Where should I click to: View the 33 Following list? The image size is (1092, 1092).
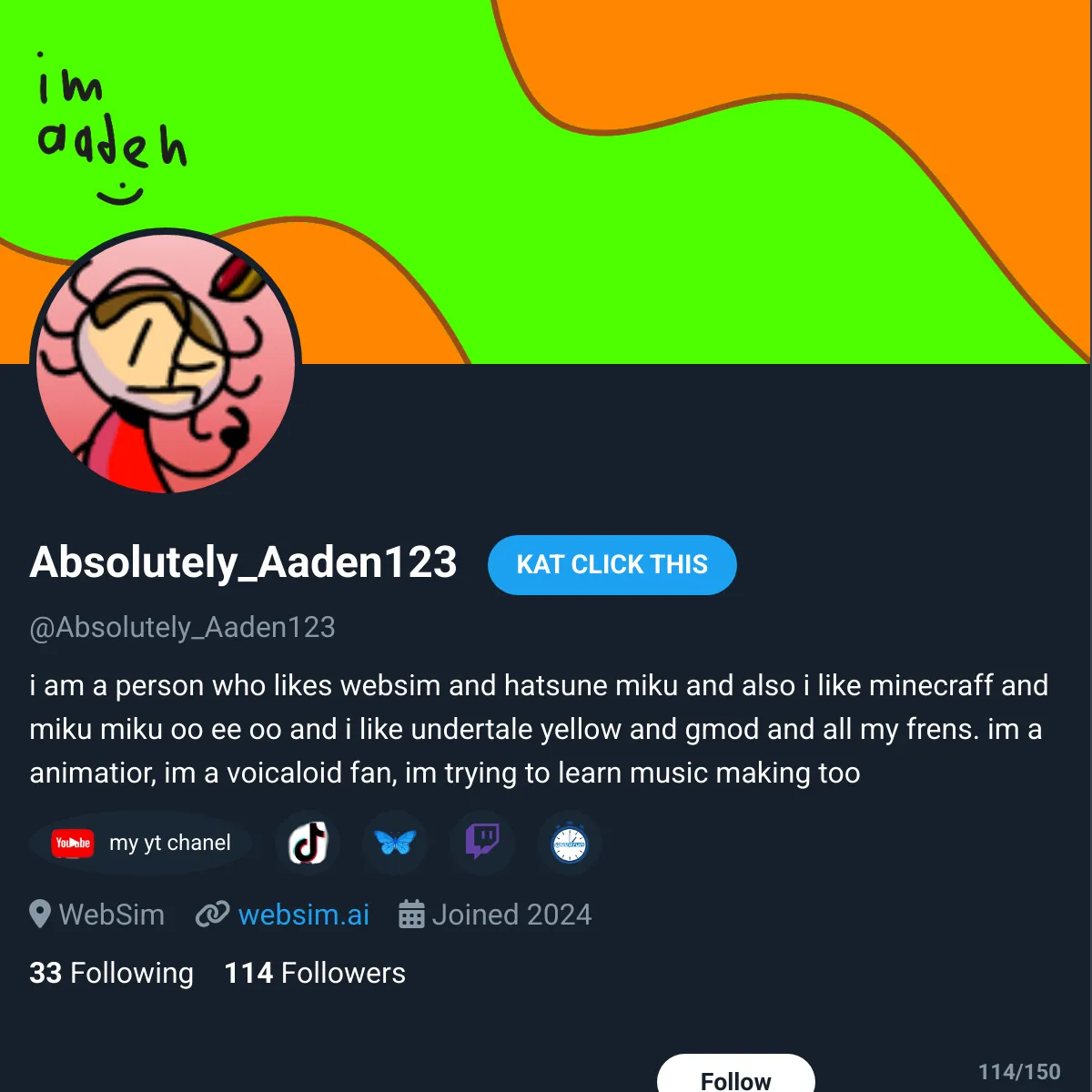pyautogui.click(x=111, y=973)
